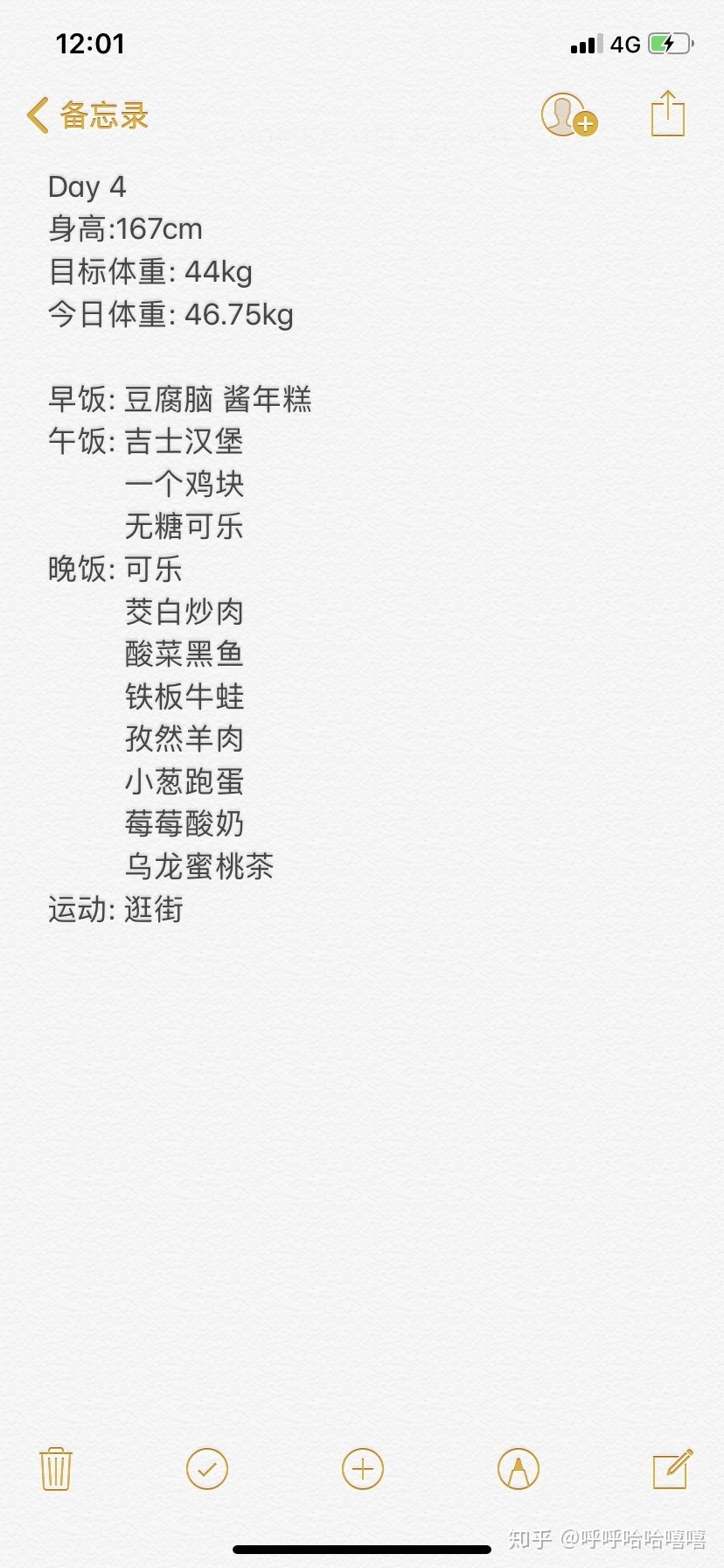The height and width of the screenshot is (1568, 724).
Task: Delete this note with trash icon
Action: tap(56, 1469)
